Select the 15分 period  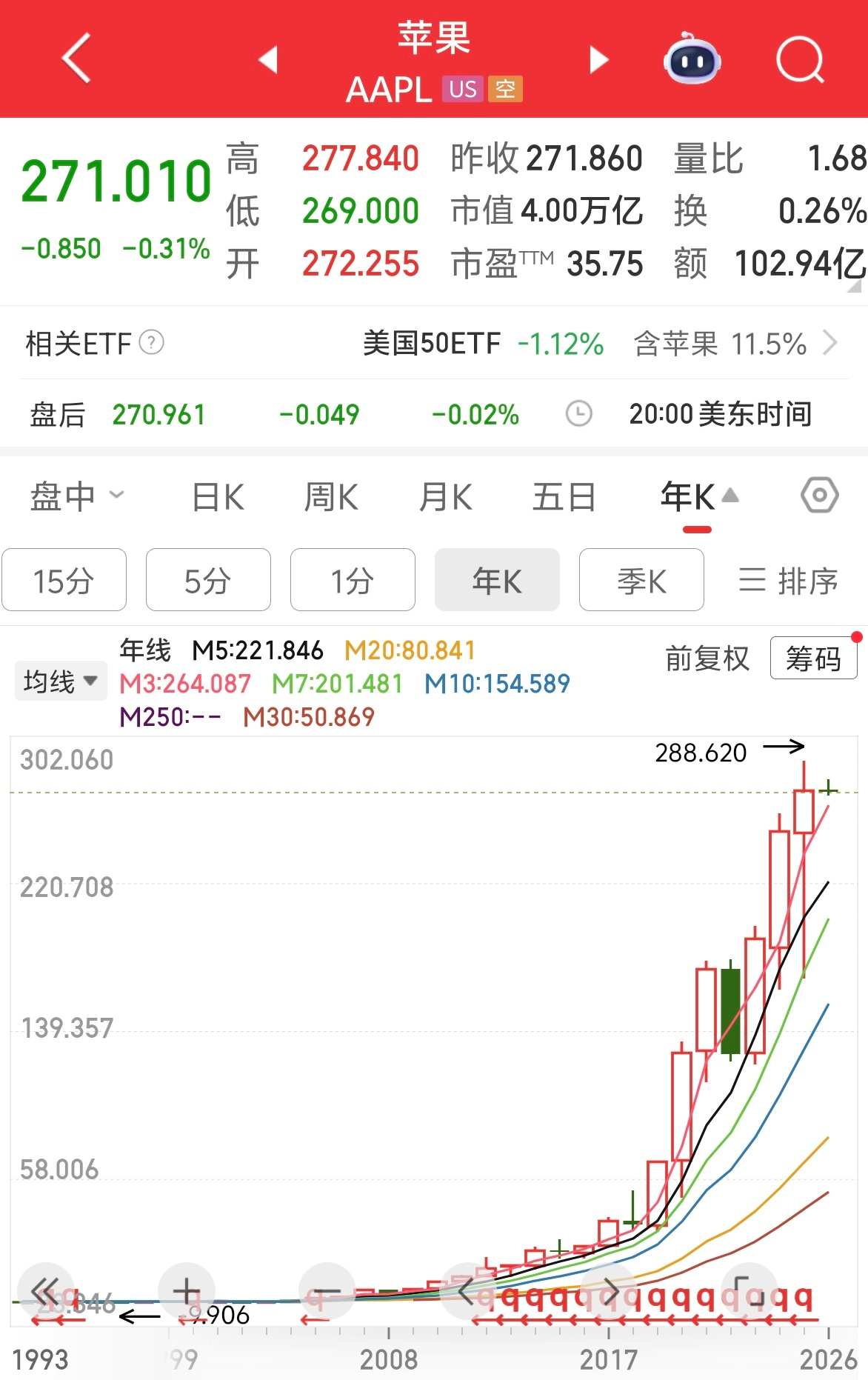point(64,580)
